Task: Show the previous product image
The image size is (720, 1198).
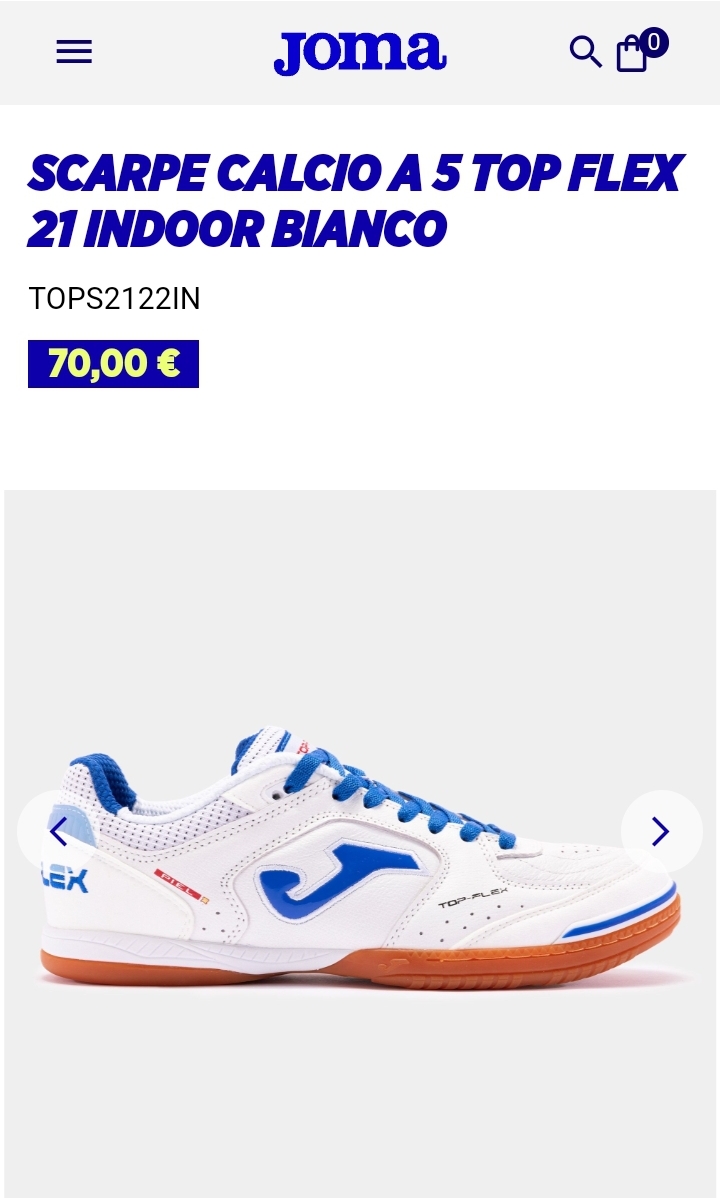Action: coord(58,831)
